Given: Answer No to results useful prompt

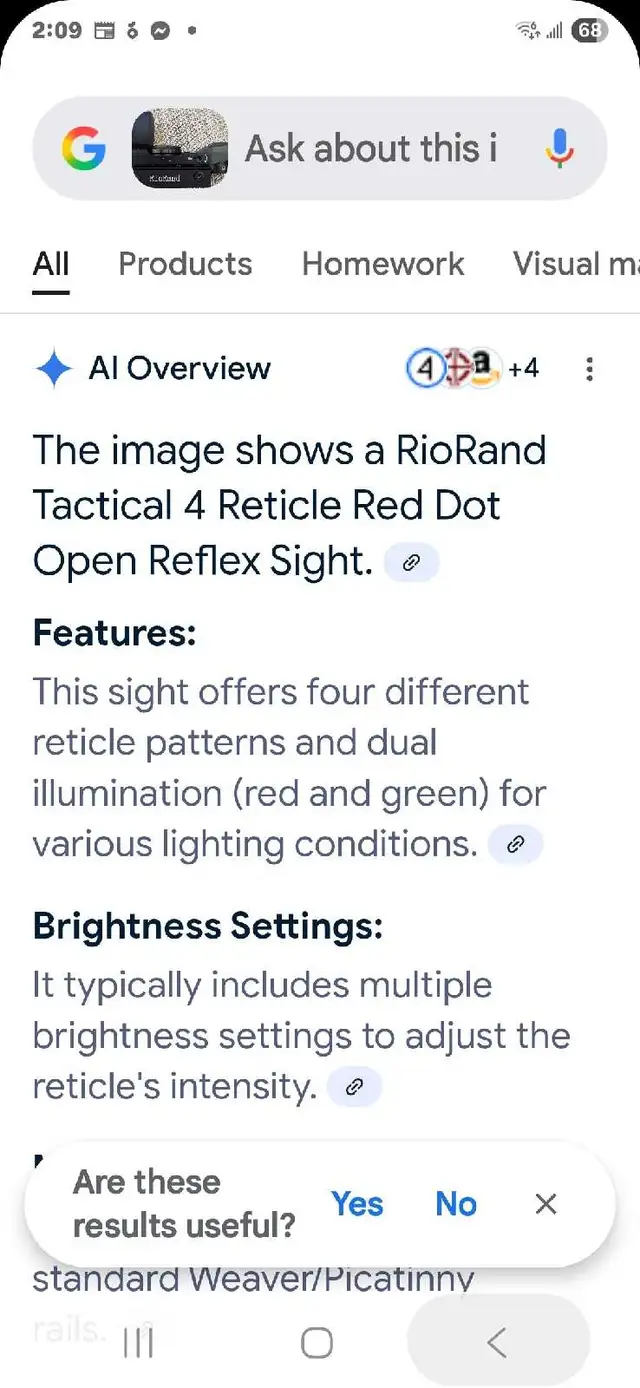Looking at the screenshot, I should [x=456, y=1204].
